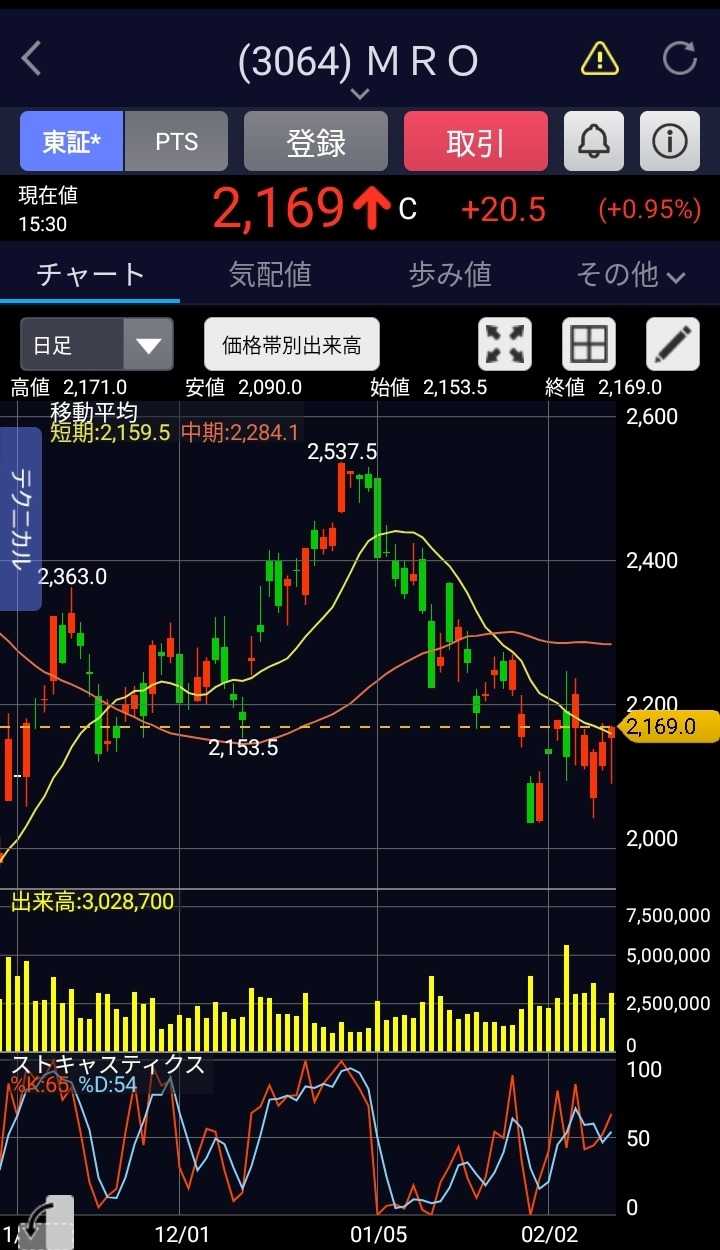Open the price alert bell
Screen dimensions: 720x1250
pos(594,142)
